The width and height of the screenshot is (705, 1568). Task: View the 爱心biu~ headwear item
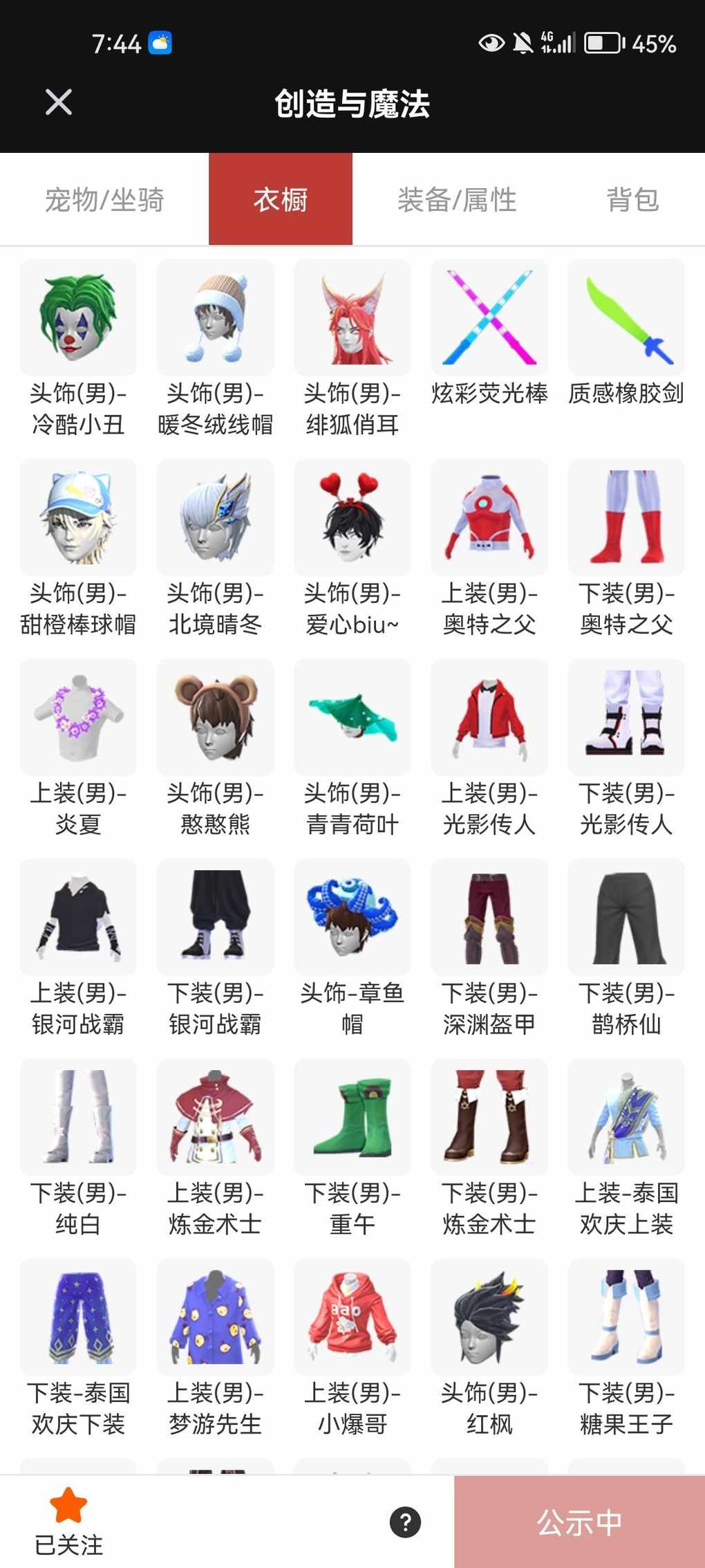(352, 519)
